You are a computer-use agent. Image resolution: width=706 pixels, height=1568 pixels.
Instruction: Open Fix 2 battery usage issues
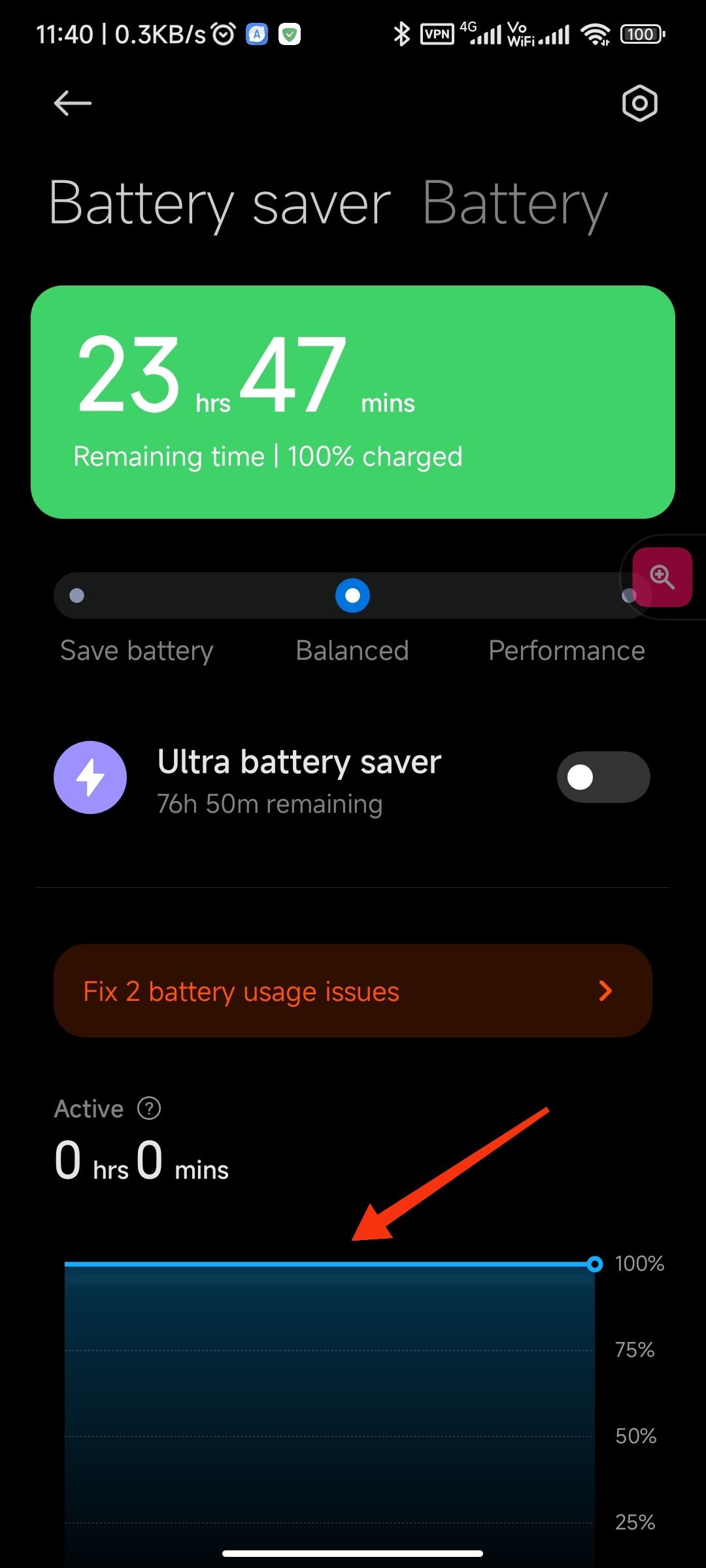tap(353, 991)
